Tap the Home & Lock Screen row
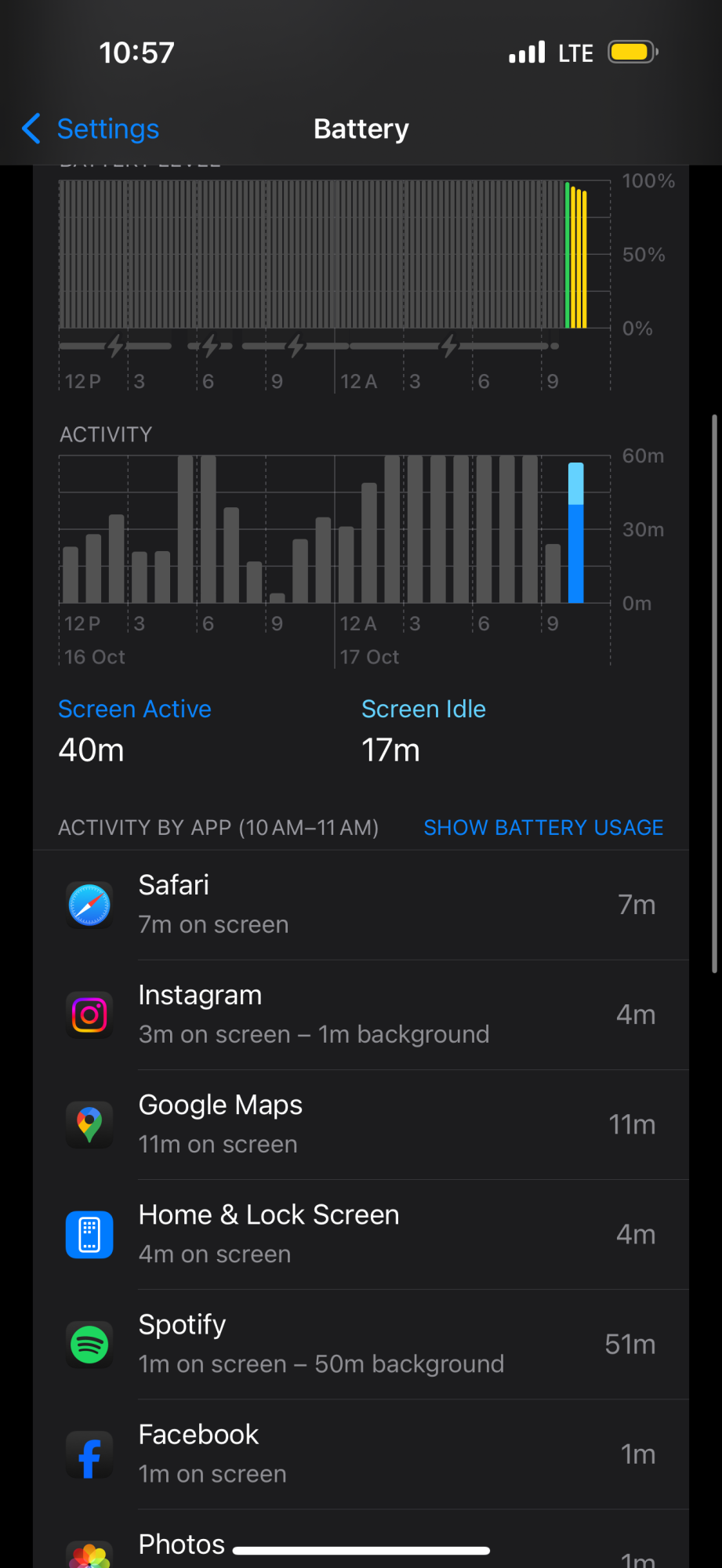Image resolution: width=722 pixels, height=1568 pixels. click(x=361, y=1234)
